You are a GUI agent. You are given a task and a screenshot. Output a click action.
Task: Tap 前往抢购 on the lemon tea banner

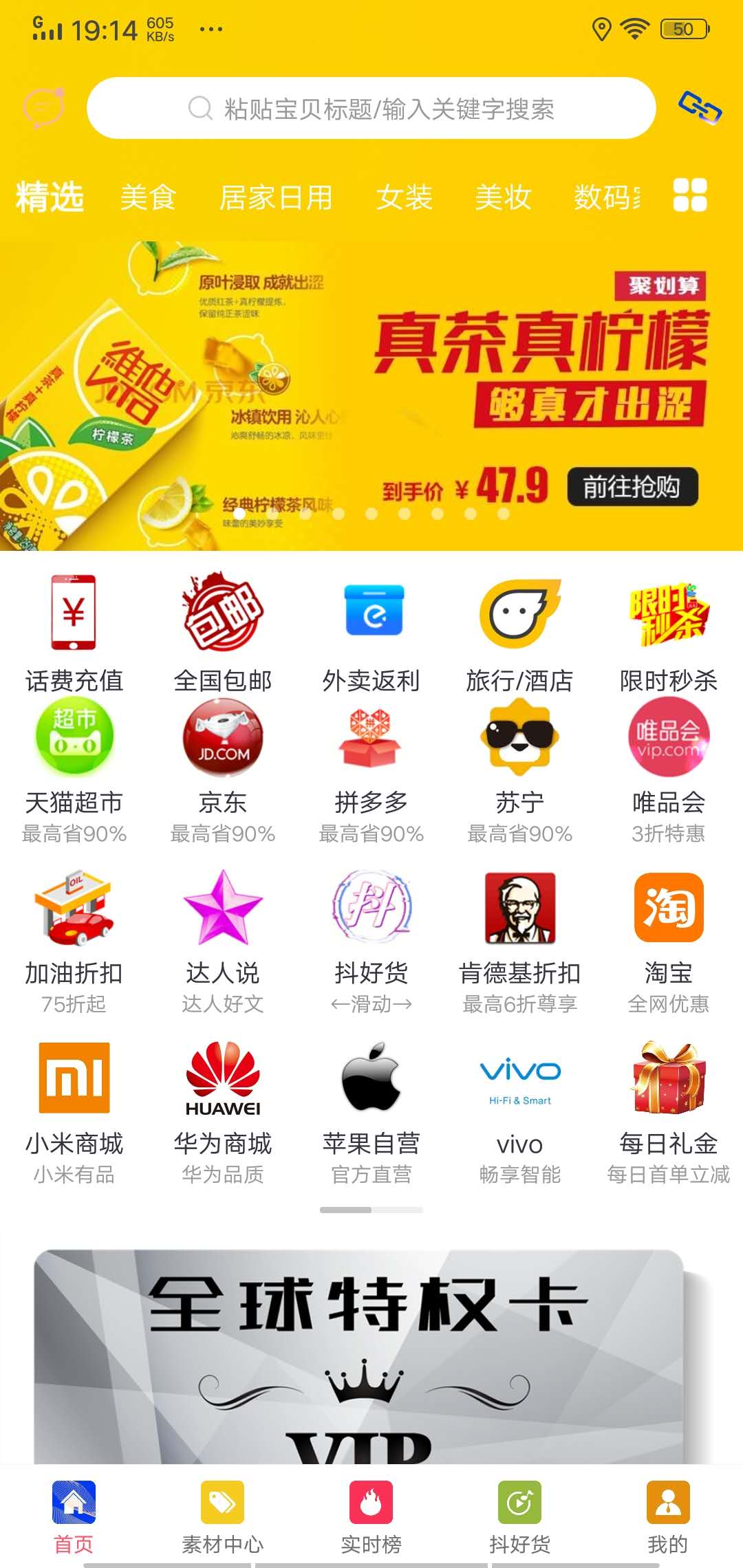(630, 488)
